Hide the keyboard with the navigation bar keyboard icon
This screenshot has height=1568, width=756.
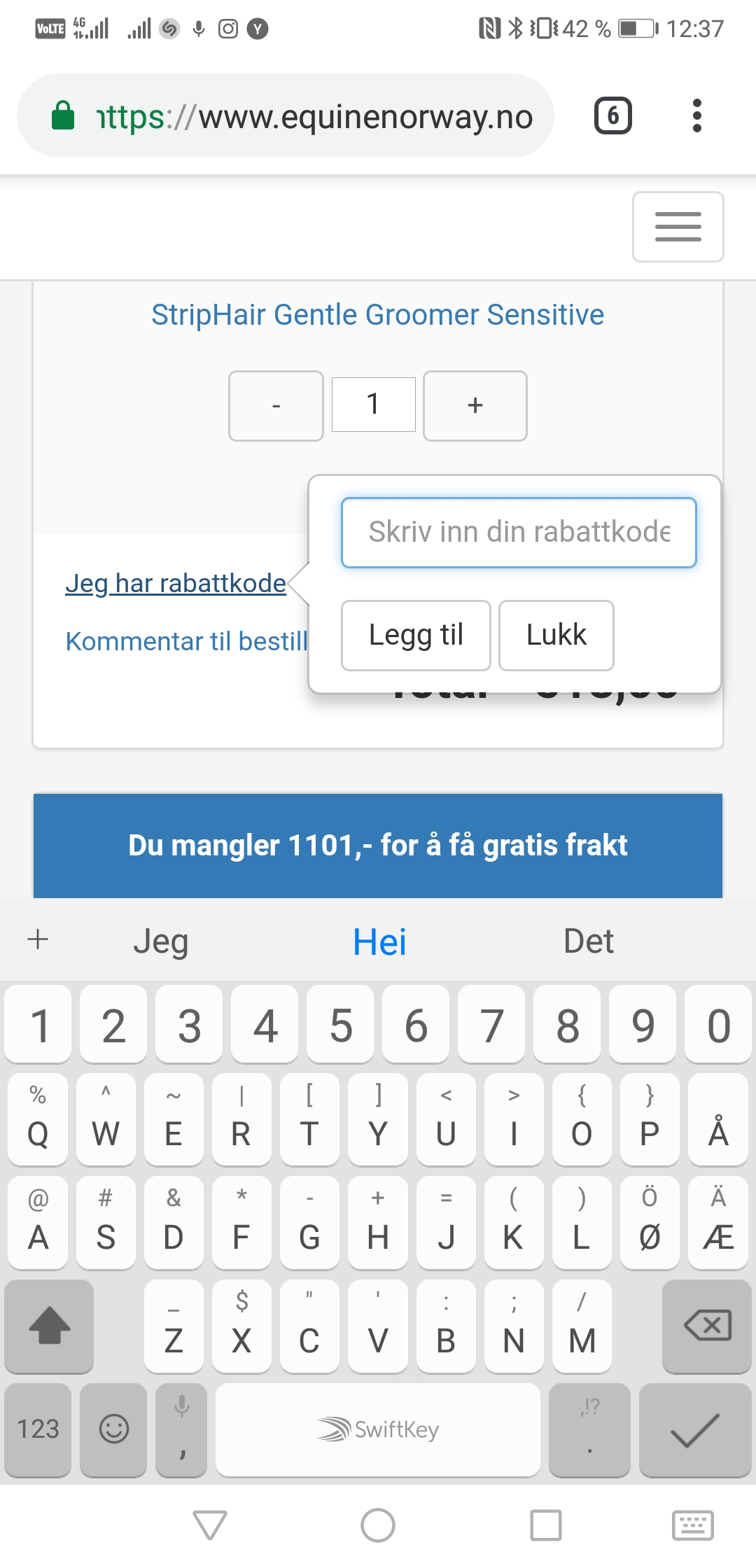pos(692,1525)
